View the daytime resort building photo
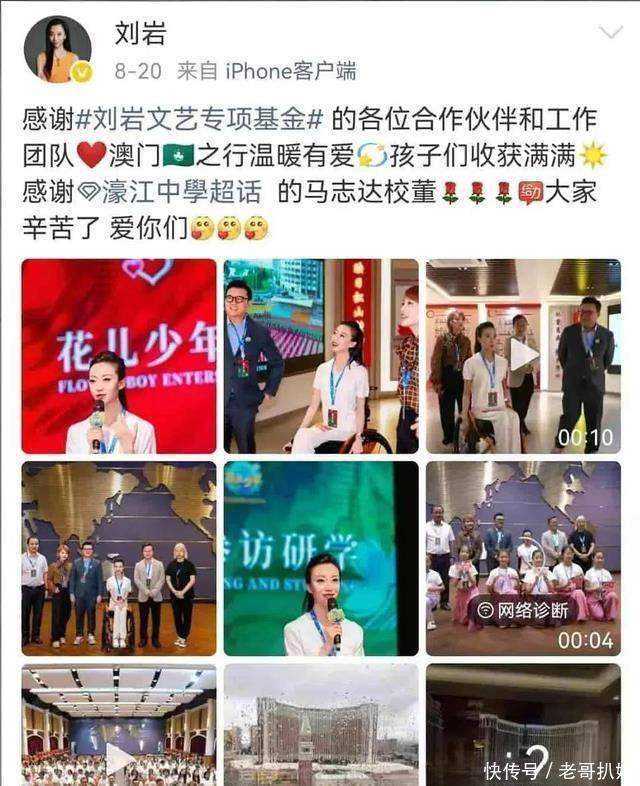The image size is (640, 786). point(321,728)
